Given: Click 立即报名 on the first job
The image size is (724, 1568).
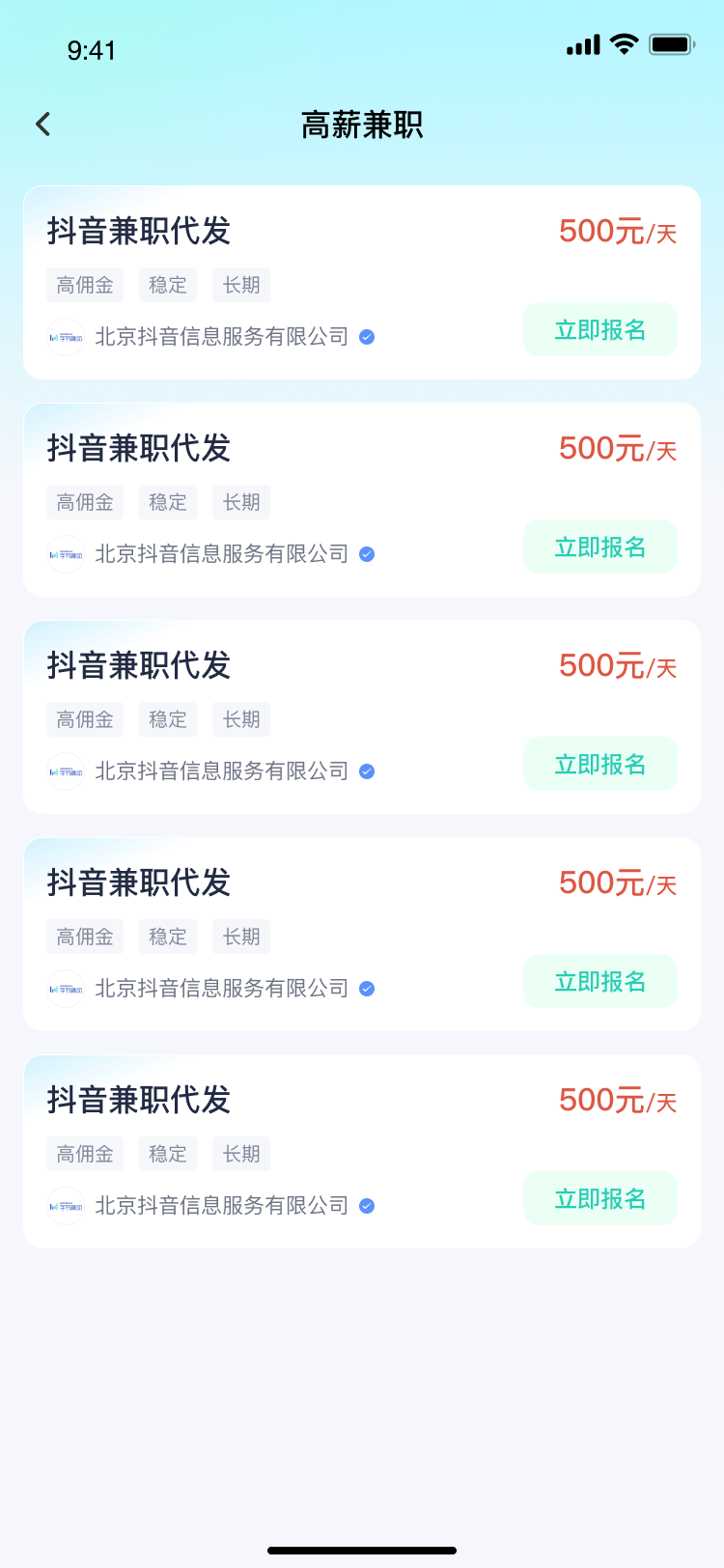Looking at the screenshot, I should (x=599, y=329).
